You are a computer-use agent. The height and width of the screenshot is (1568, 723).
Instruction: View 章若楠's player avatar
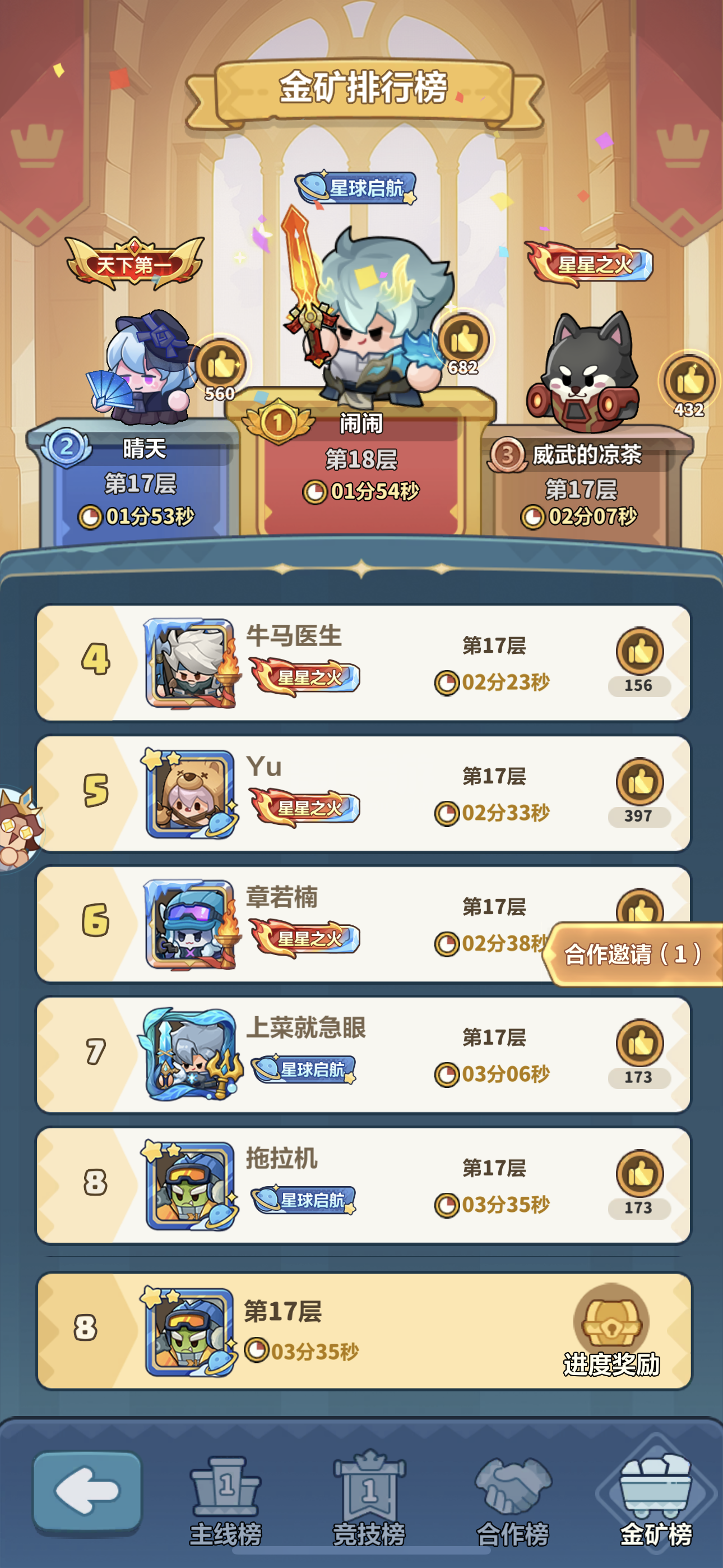(x=191, y=924)
